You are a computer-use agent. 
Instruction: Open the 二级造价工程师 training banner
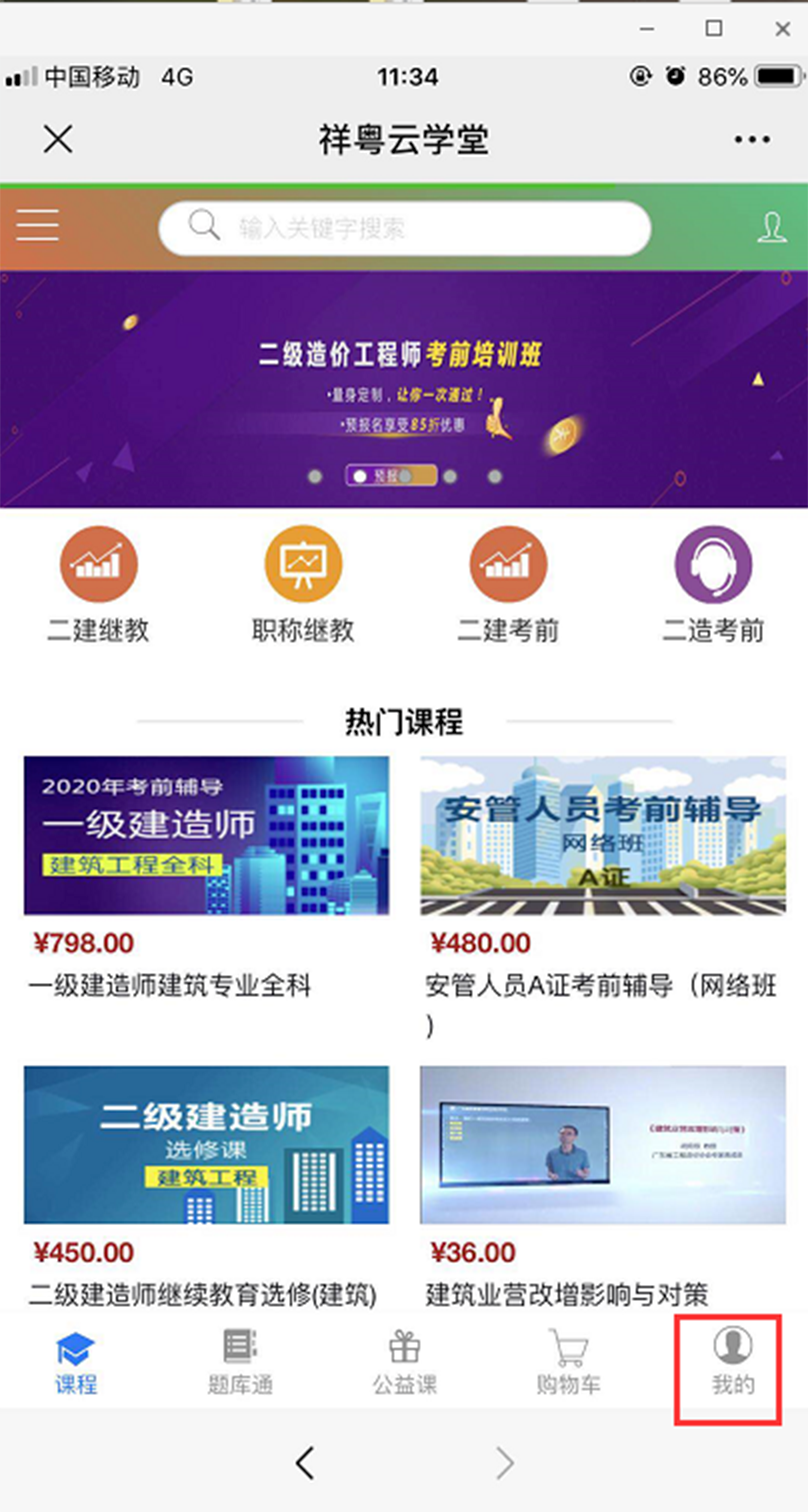point(404,389)
